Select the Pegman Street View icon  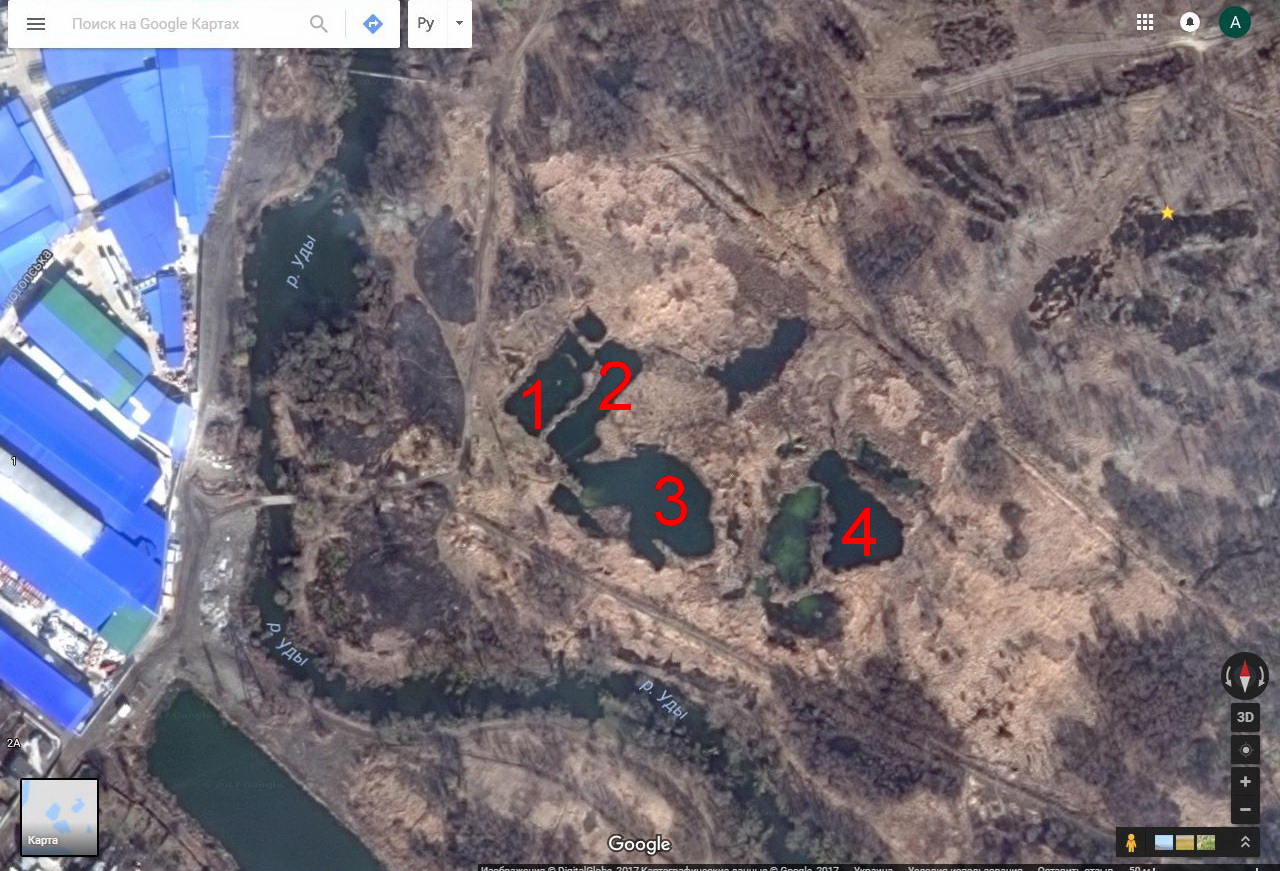tap(1131, 843)
